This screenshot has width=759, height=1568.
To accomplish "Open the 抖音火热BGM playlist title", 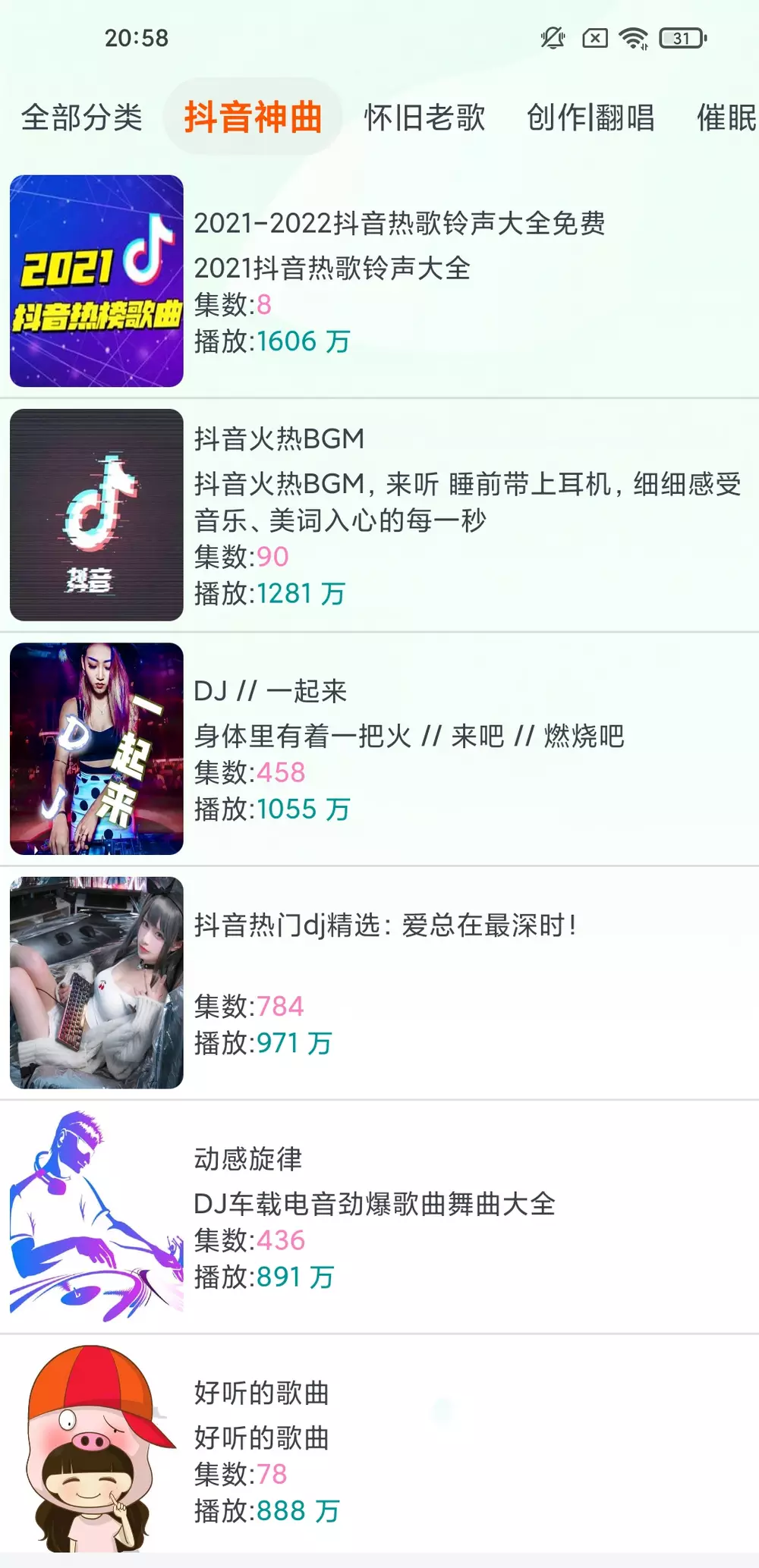I will click(x=278, y=438).
